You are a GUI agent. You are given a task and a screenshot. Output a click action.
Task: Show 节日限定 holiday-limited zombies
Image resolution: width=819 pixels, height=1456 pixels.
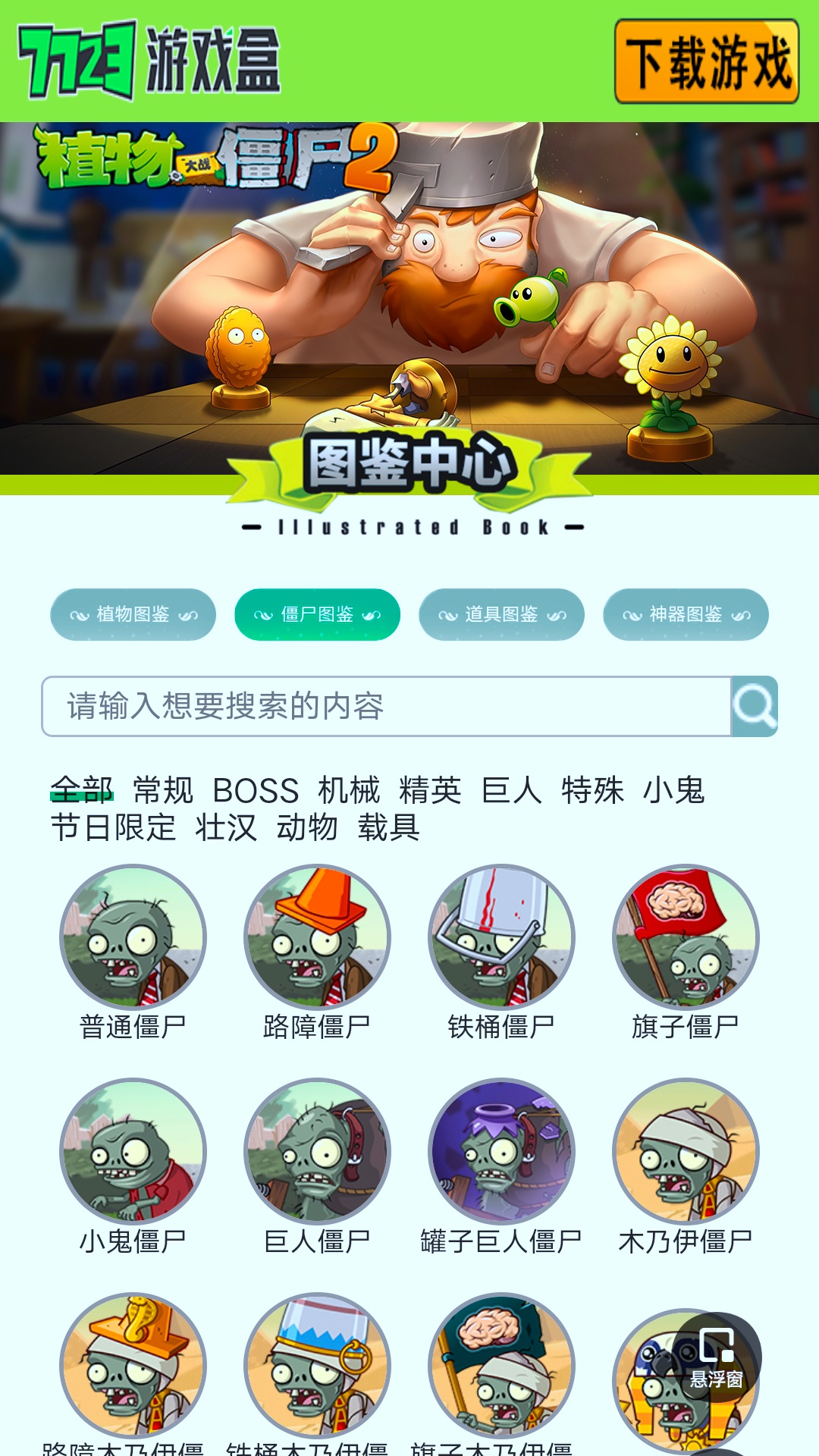click(111, 830)
